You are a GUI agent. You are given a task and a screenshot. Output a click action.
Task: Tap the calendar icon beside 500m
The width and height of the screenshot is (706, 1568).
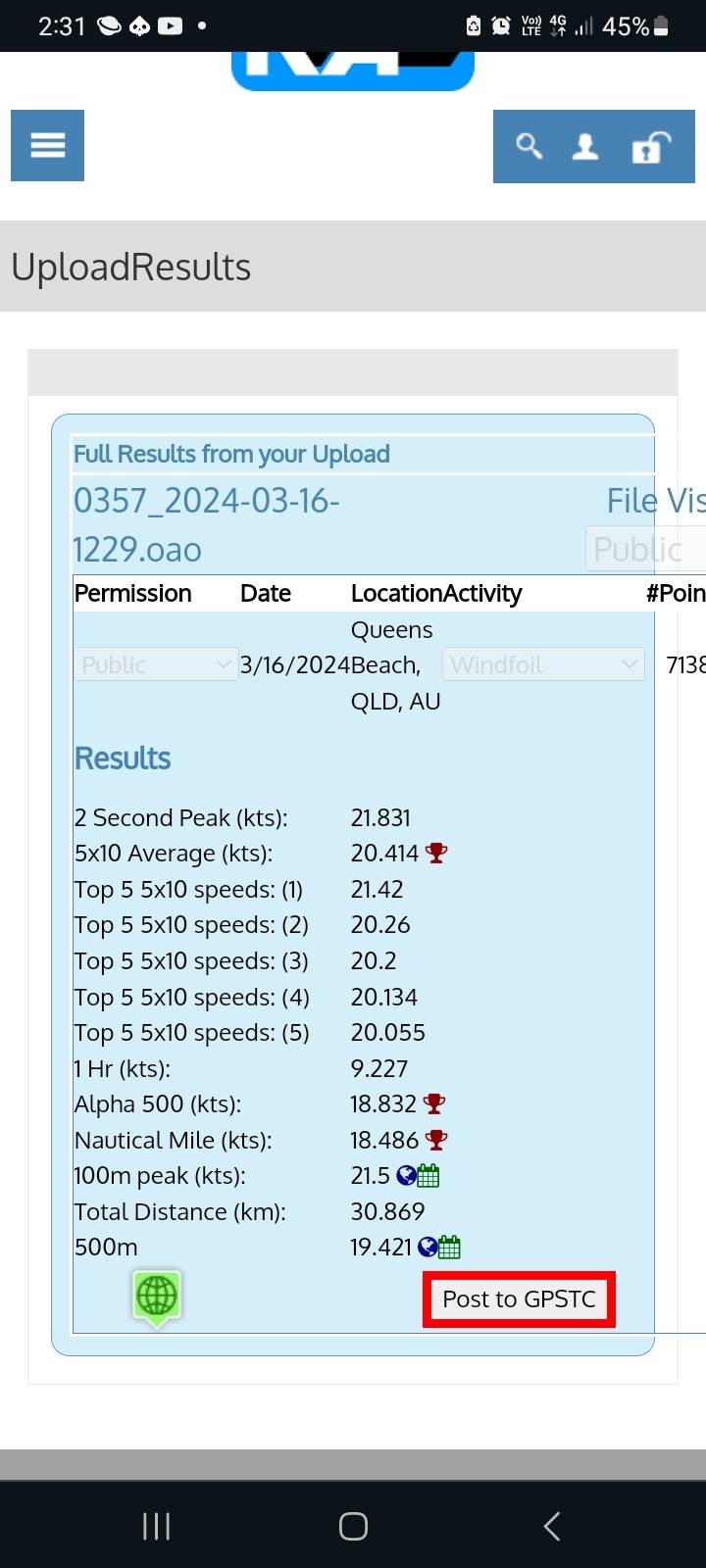[450, 1248]
